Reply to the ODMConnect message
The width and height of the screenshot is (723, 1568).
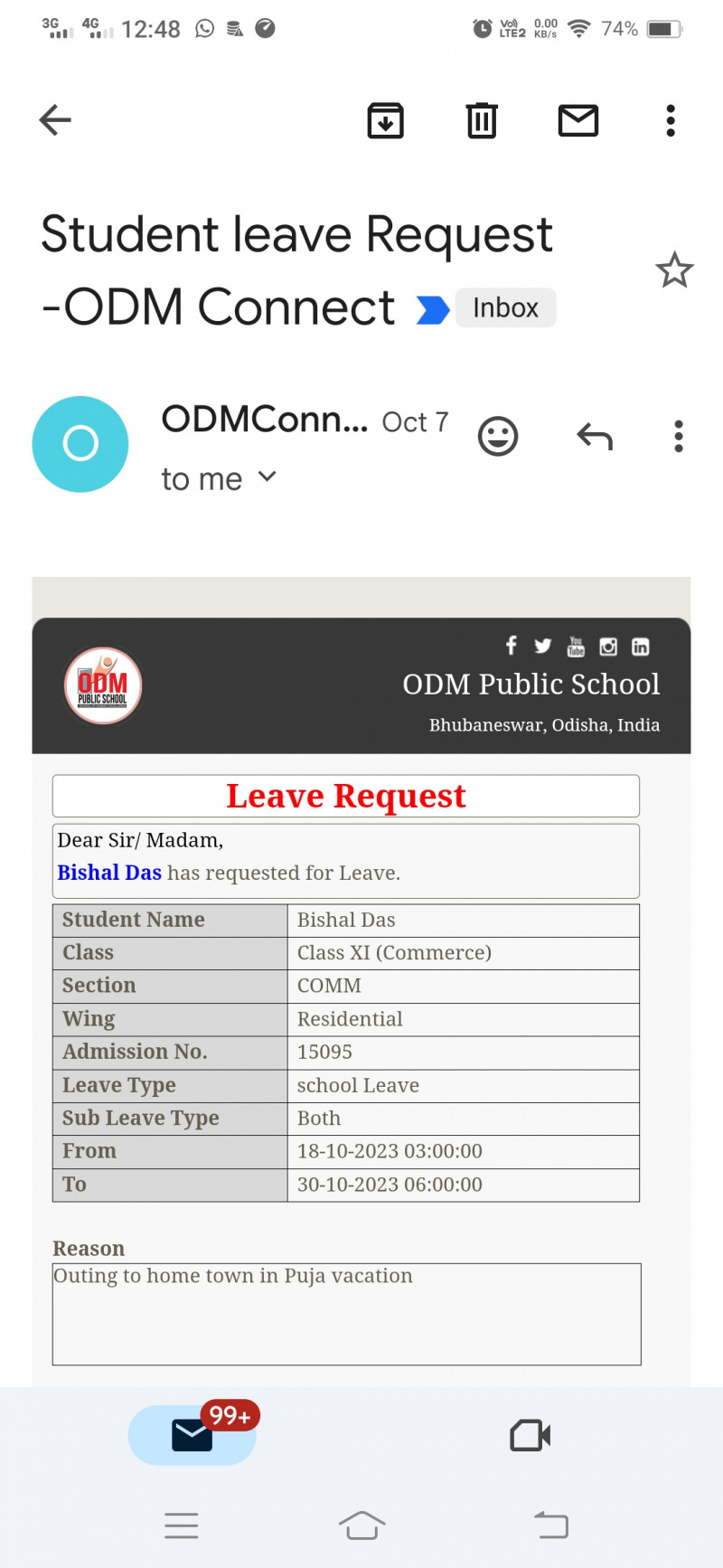(595, 437)
